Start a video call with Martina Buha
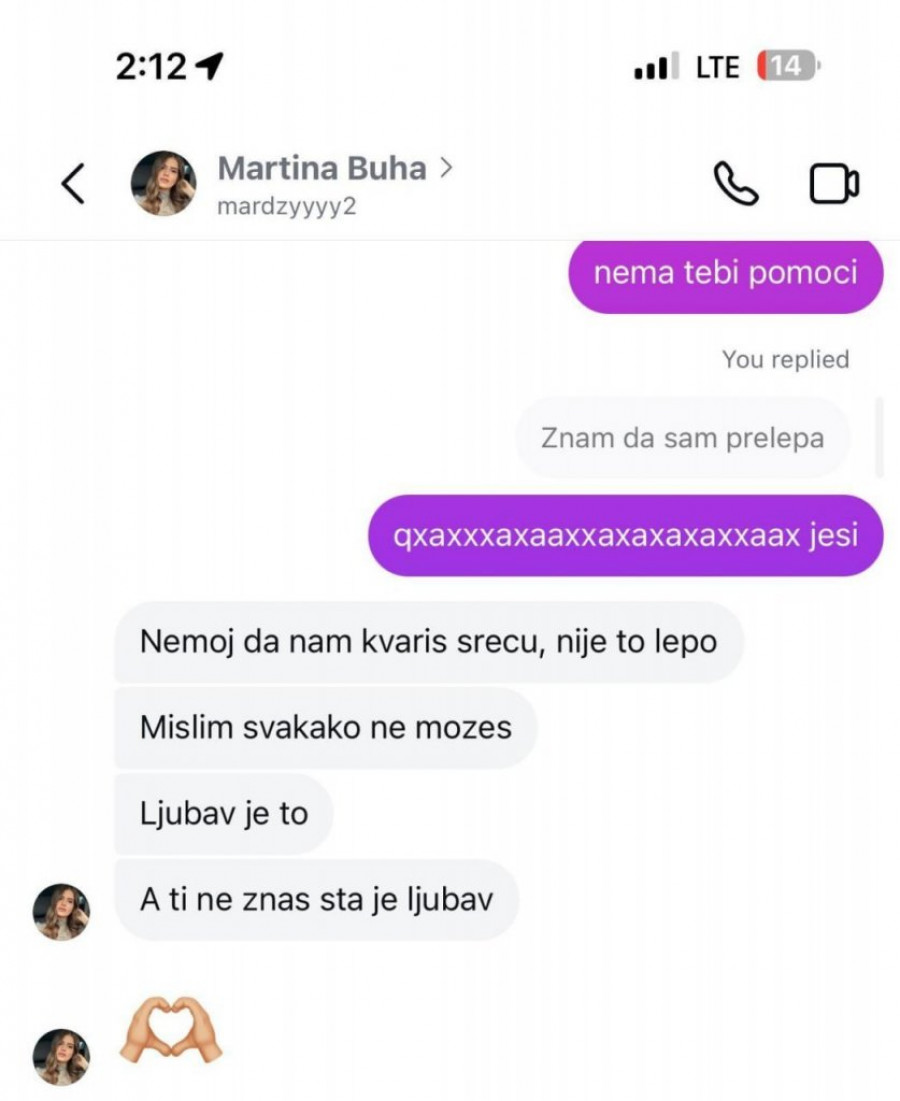Screen dimensions: 900x1101 [833, 185]
